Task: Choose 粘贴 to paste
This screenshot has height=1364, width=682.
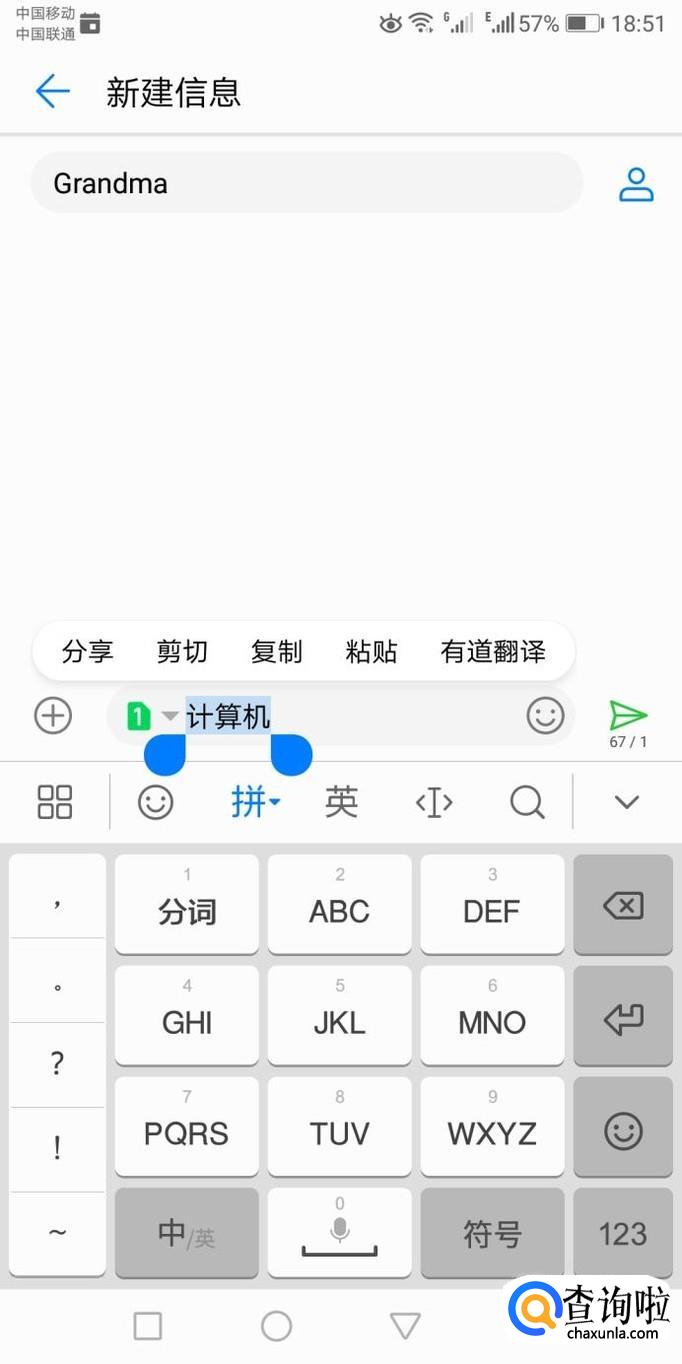Action: [x=371, y=652]
